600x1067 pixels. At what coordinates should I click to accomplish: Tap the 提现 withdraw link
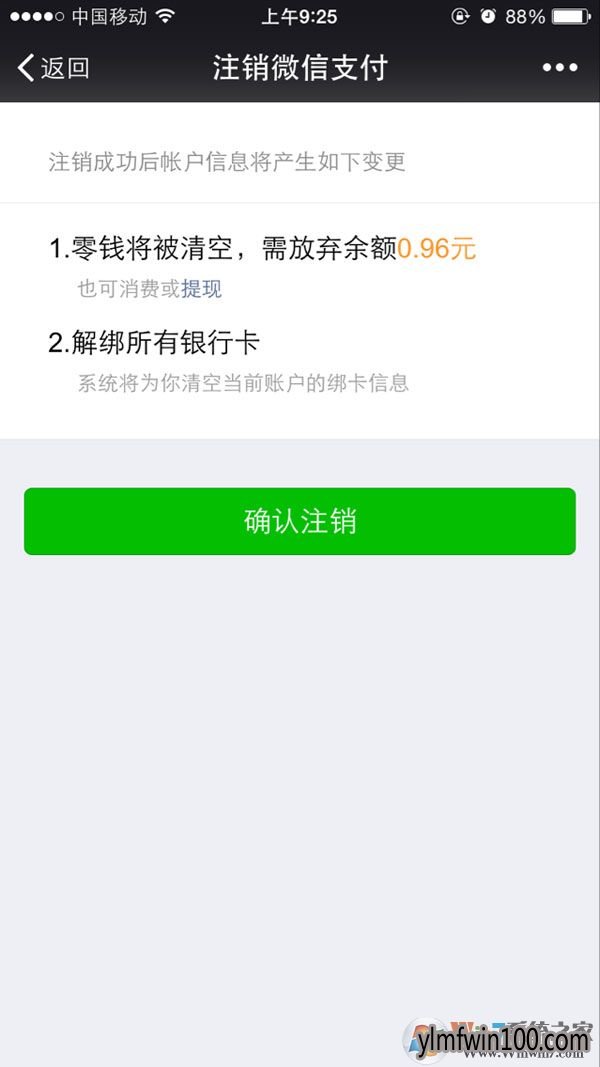point(201,289)
